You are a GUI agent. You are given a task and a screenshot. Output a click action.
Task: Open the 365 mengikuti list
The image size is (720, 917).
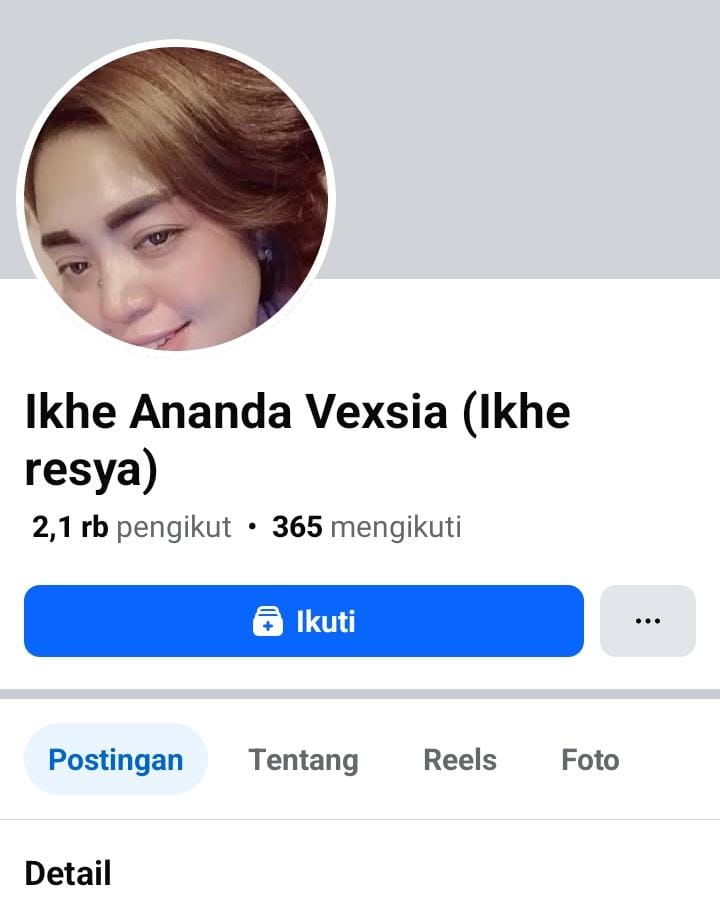366,527
